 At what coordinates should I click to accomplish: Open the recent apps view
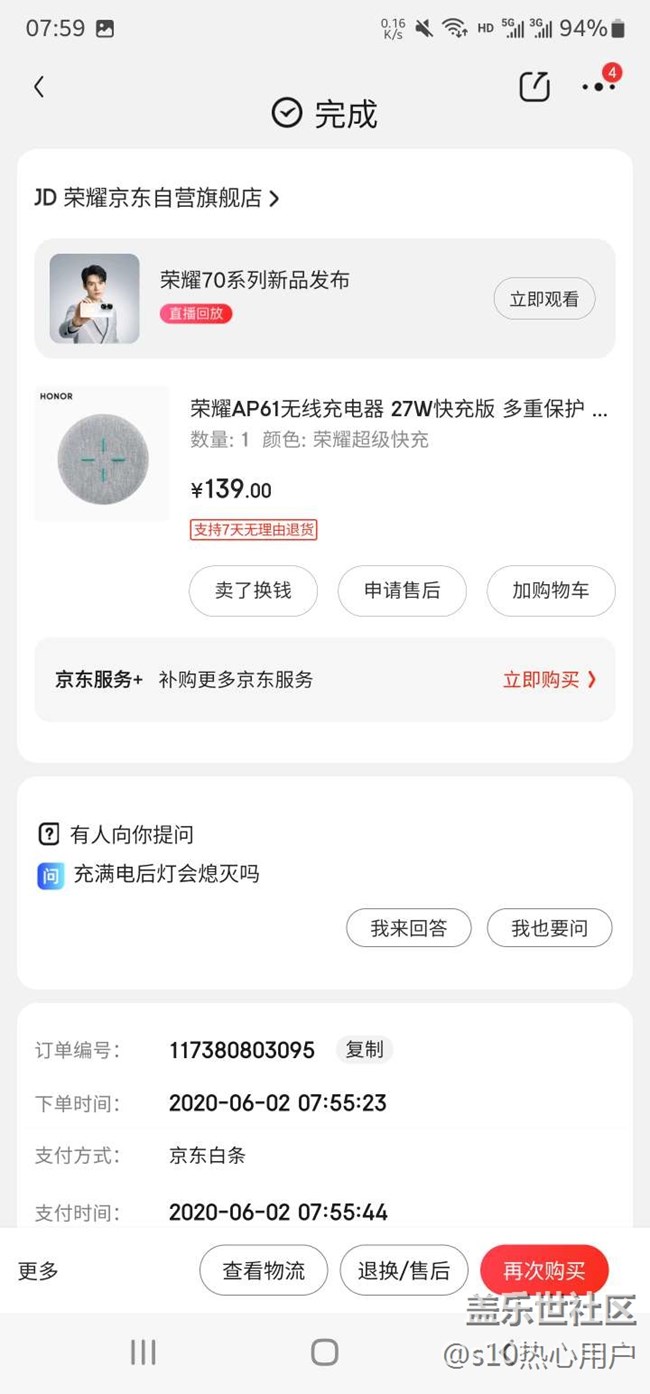coord(143,1352)
